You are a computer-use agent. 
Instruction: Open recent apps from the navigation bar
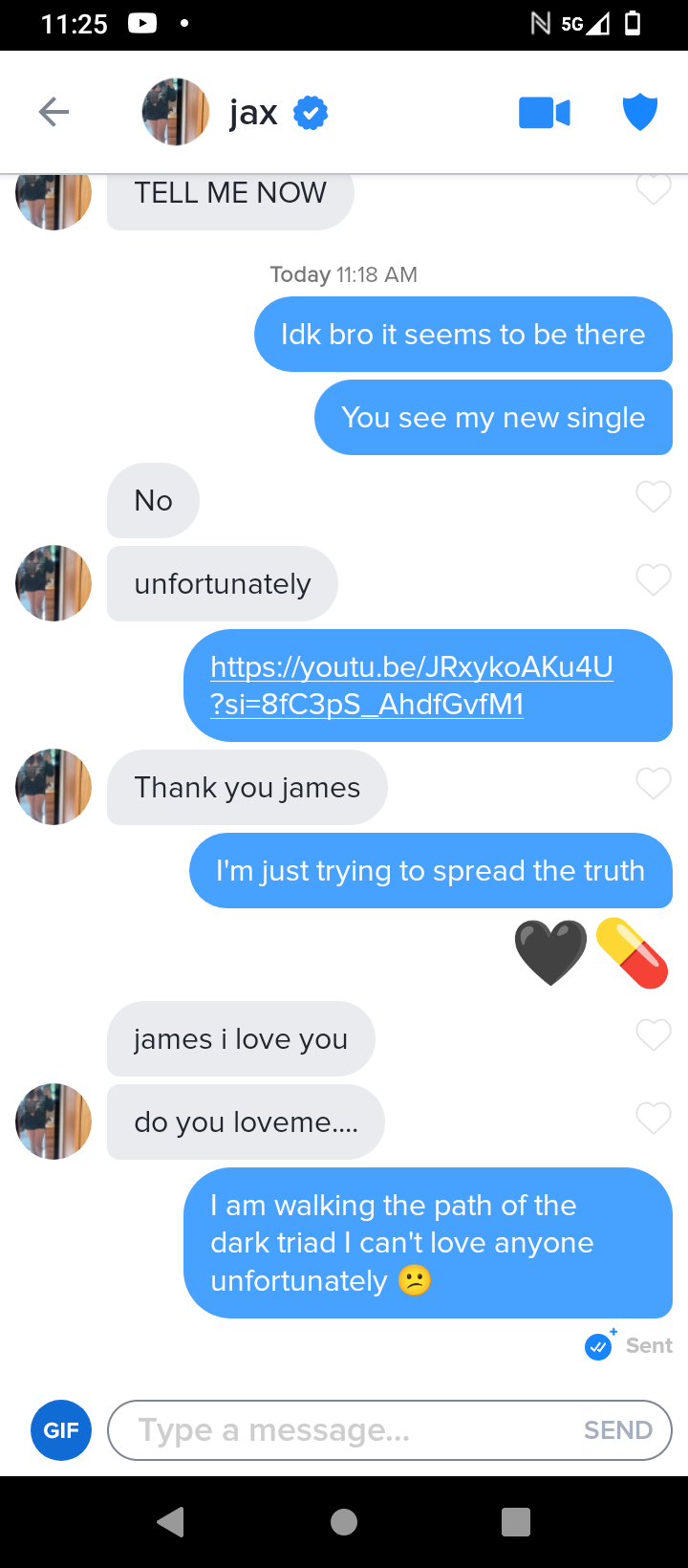[516, 1522]
